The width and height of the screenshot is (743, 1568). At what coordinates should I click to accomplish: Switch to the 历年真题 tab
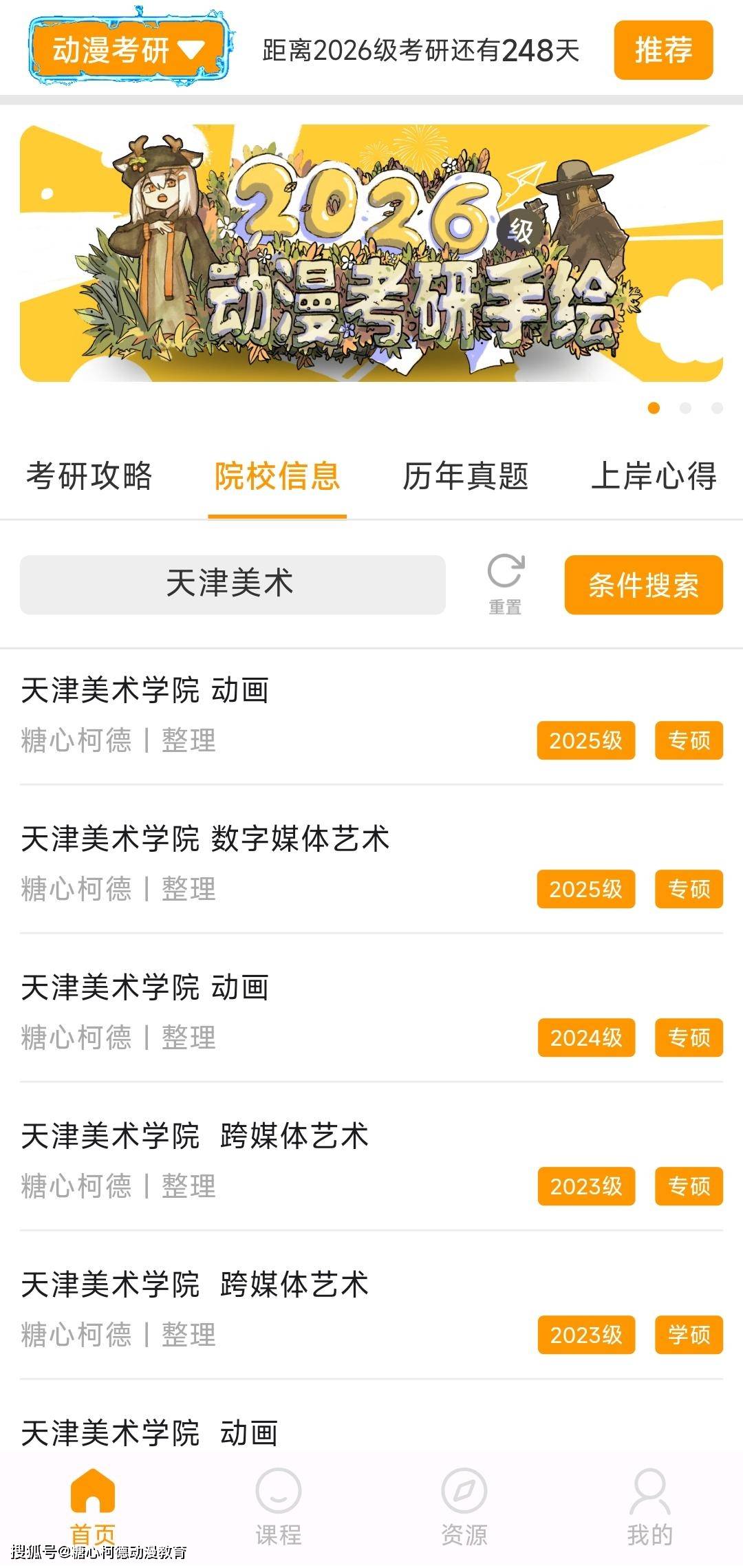pos(465,476)
